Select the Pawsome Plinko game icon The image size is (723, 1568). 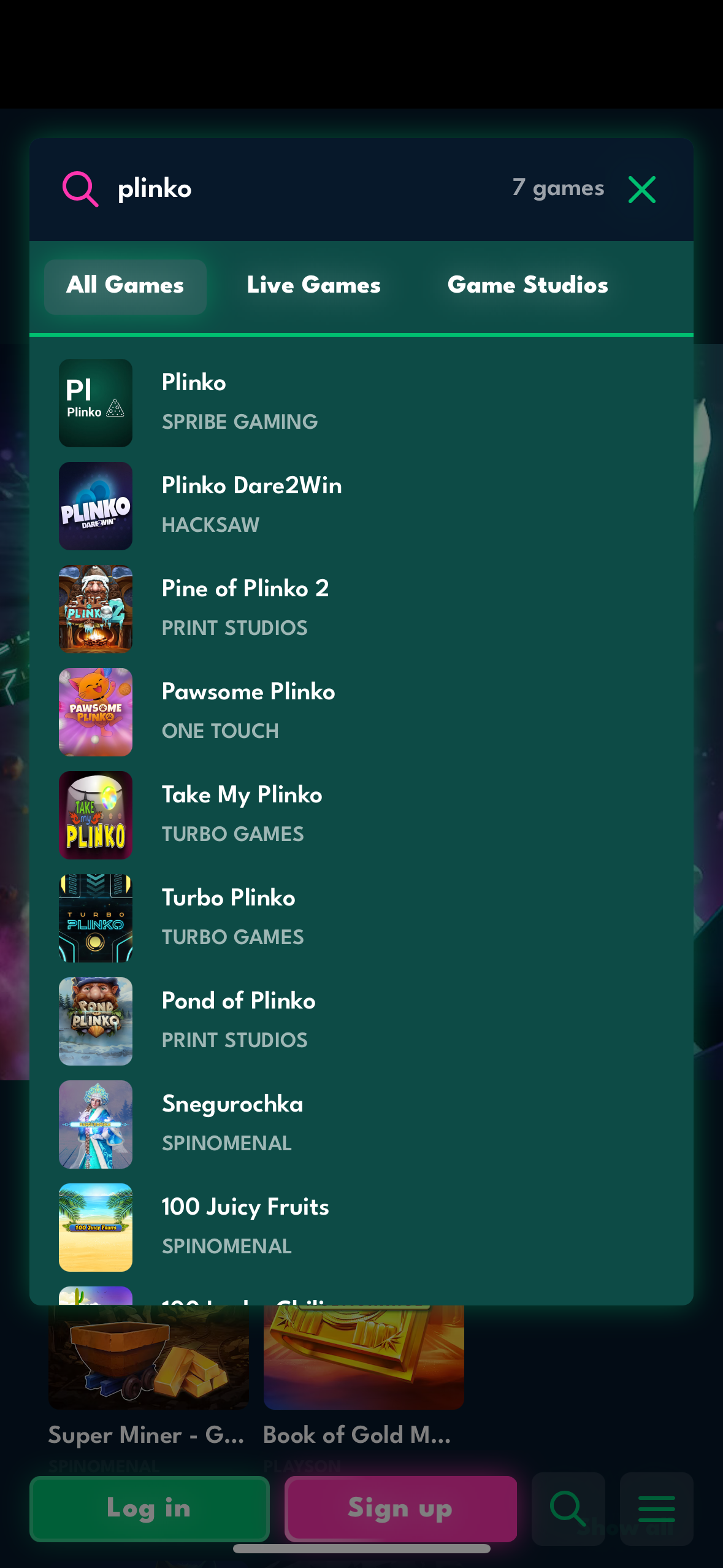[x=95, y=712]
